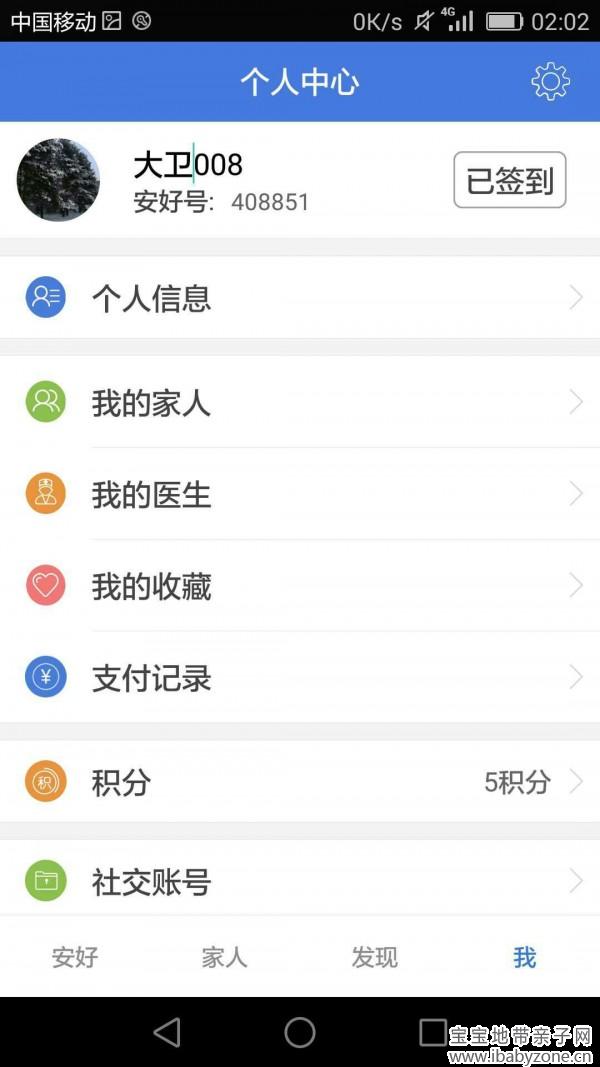The image size is (600, 1067).
Task: View 我的收藏 favorites list
Action: 300,585
